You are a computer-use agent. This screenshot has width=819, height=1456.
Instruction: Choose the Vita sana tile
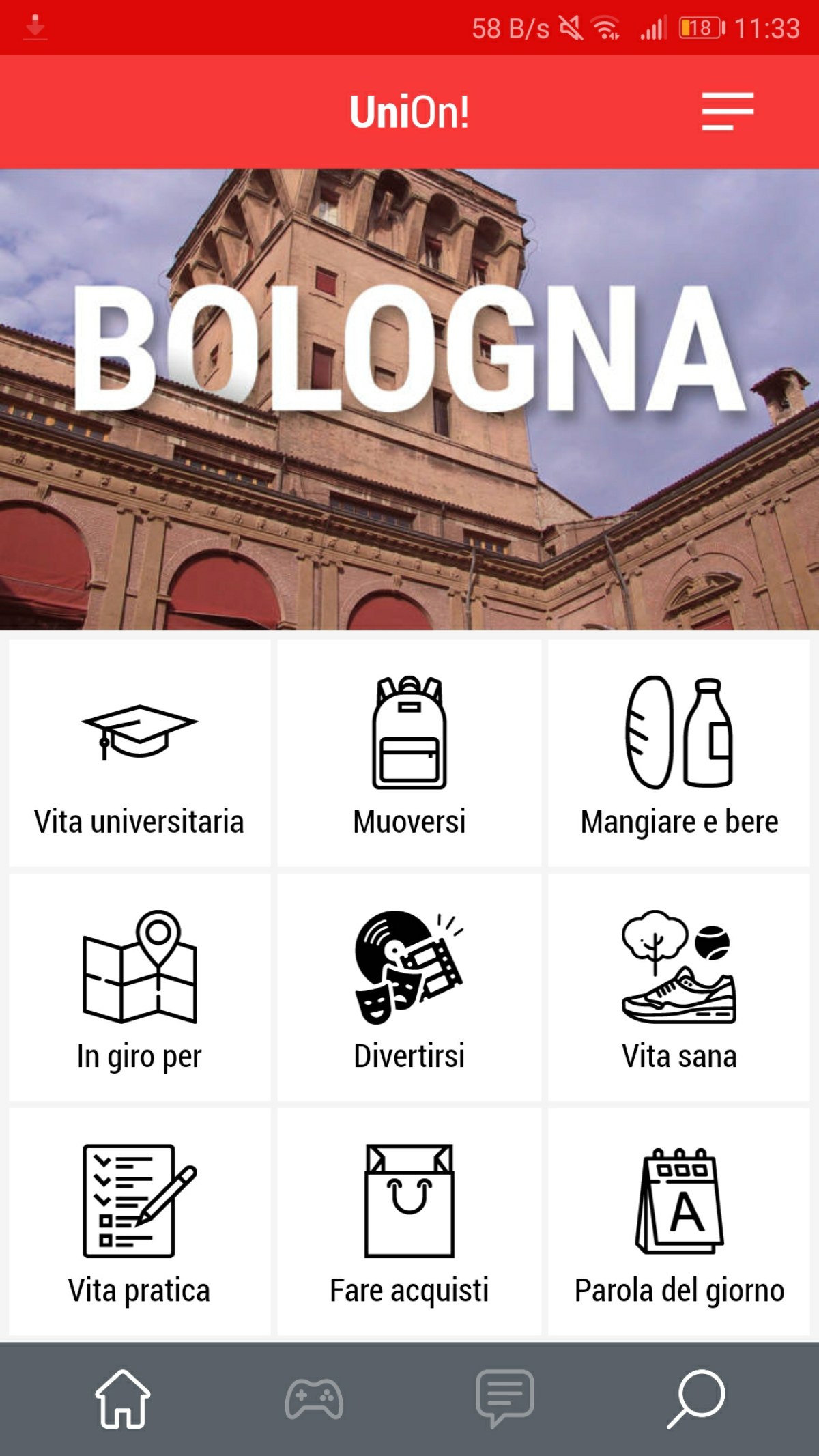[x=679, y=987]
